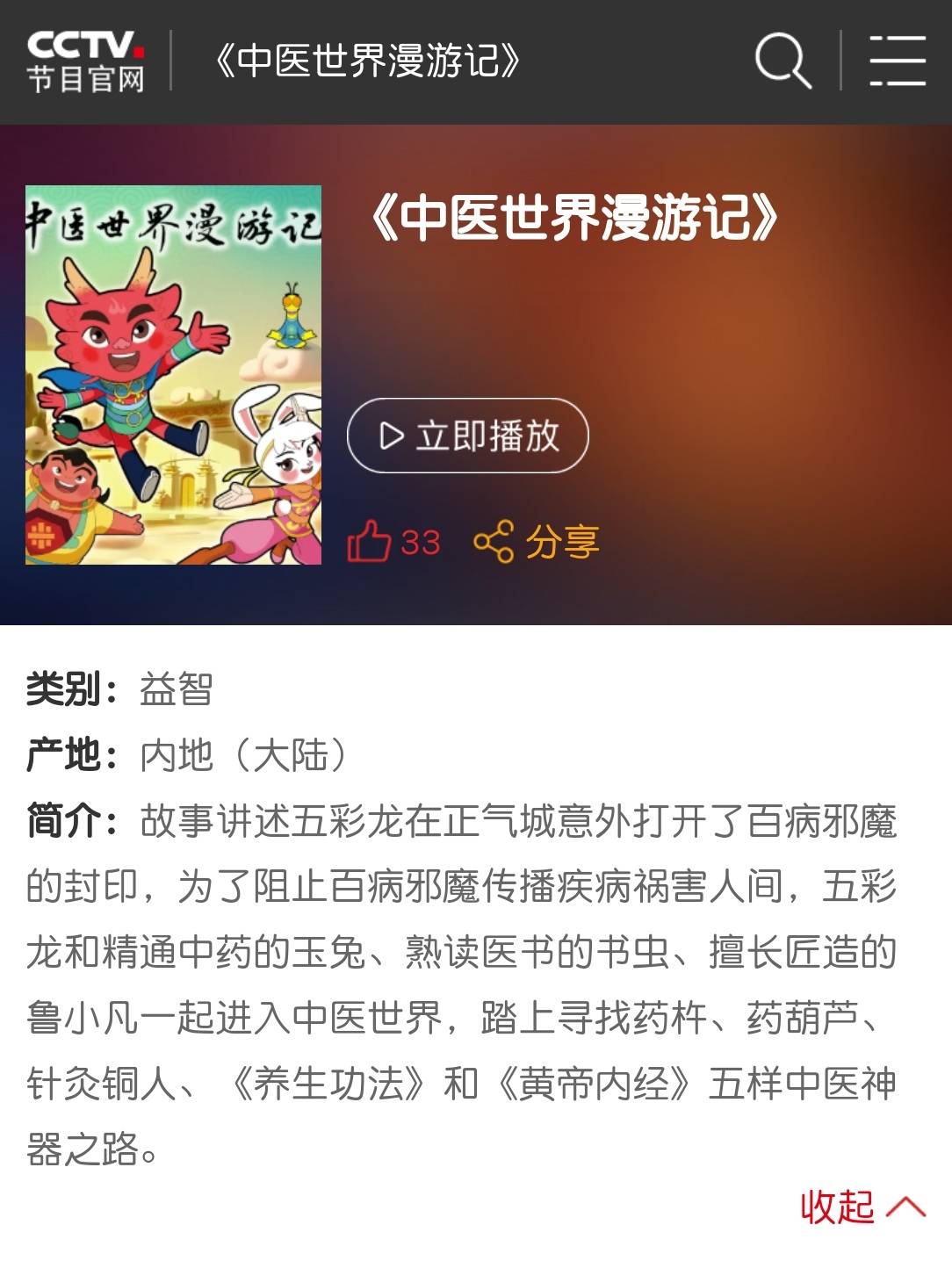952x1261 pixels.
Task: Open the search magnifier icon
Action: 783,61
